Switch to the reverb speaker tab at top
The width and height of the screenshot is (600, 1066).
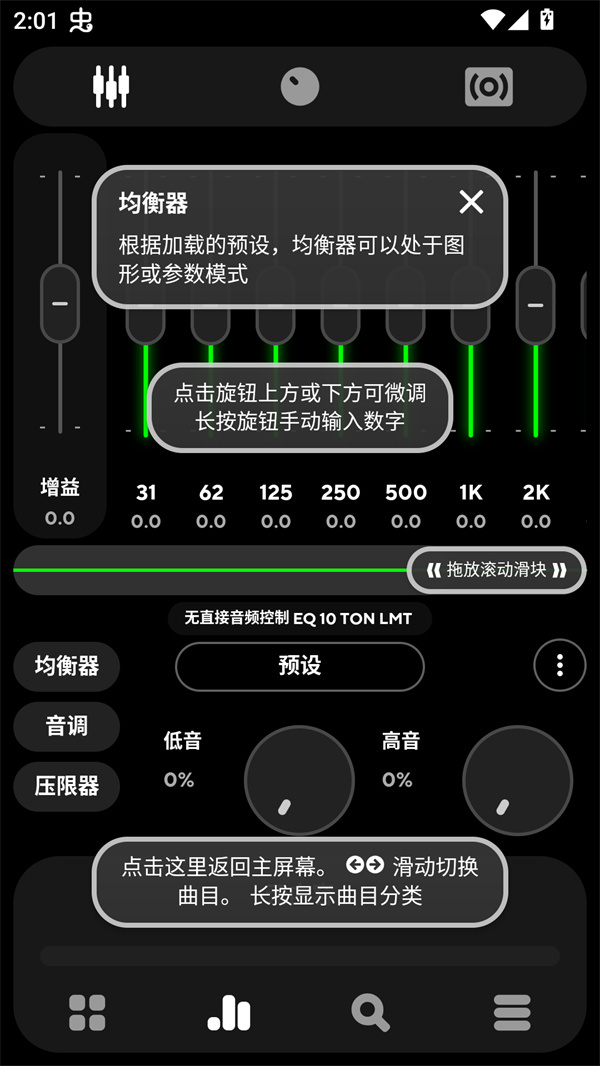[x=489, y=87]
